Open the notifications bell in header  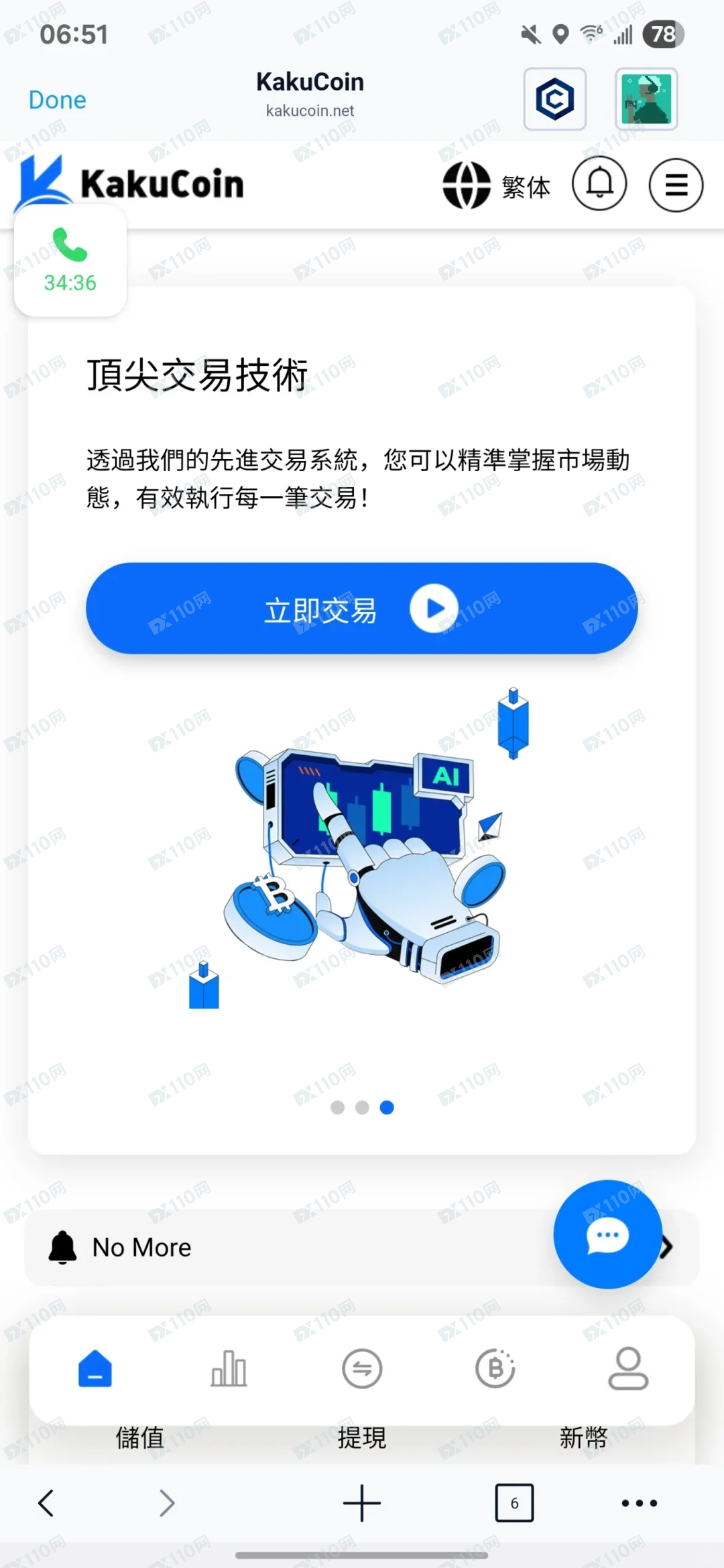point(599,184)
